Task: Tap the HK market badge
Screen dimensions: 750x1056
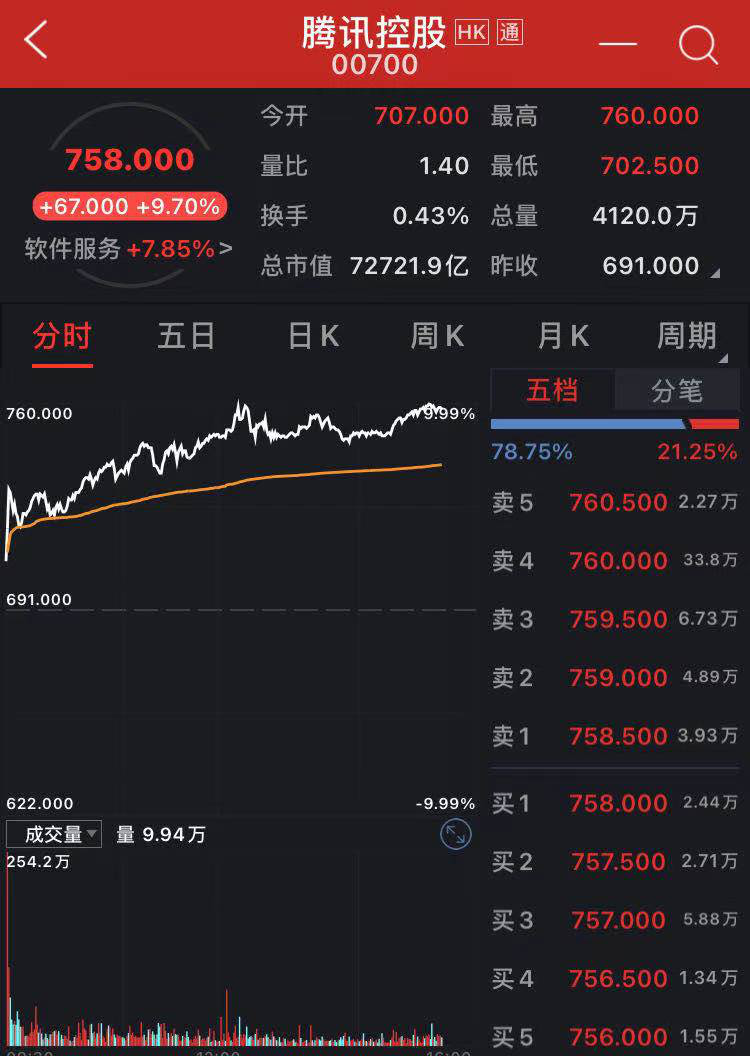Action: pyautogui.click(x=473, y=33)
